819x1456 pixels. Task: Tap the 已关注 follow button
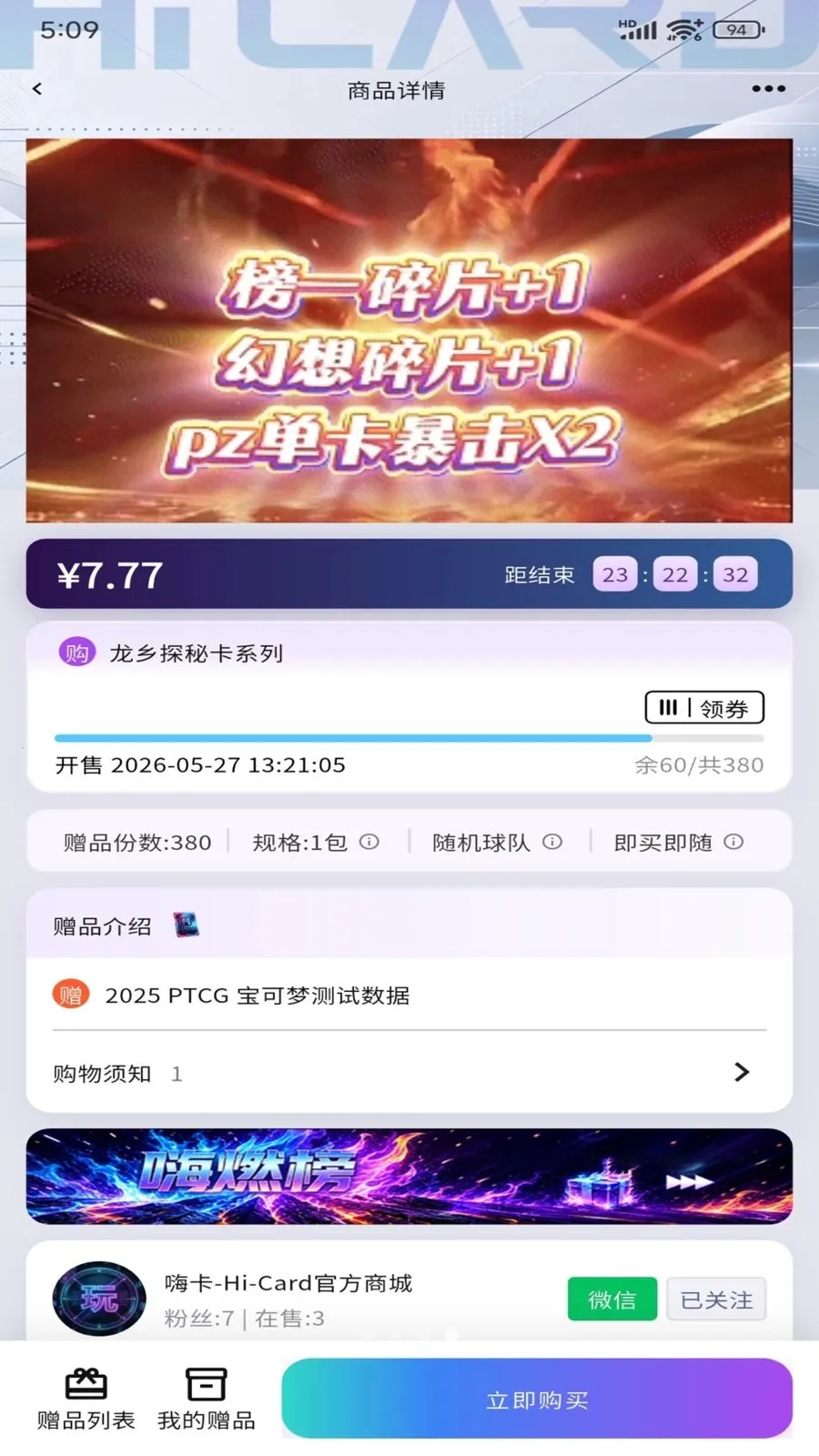click(x=716, y=1299)
